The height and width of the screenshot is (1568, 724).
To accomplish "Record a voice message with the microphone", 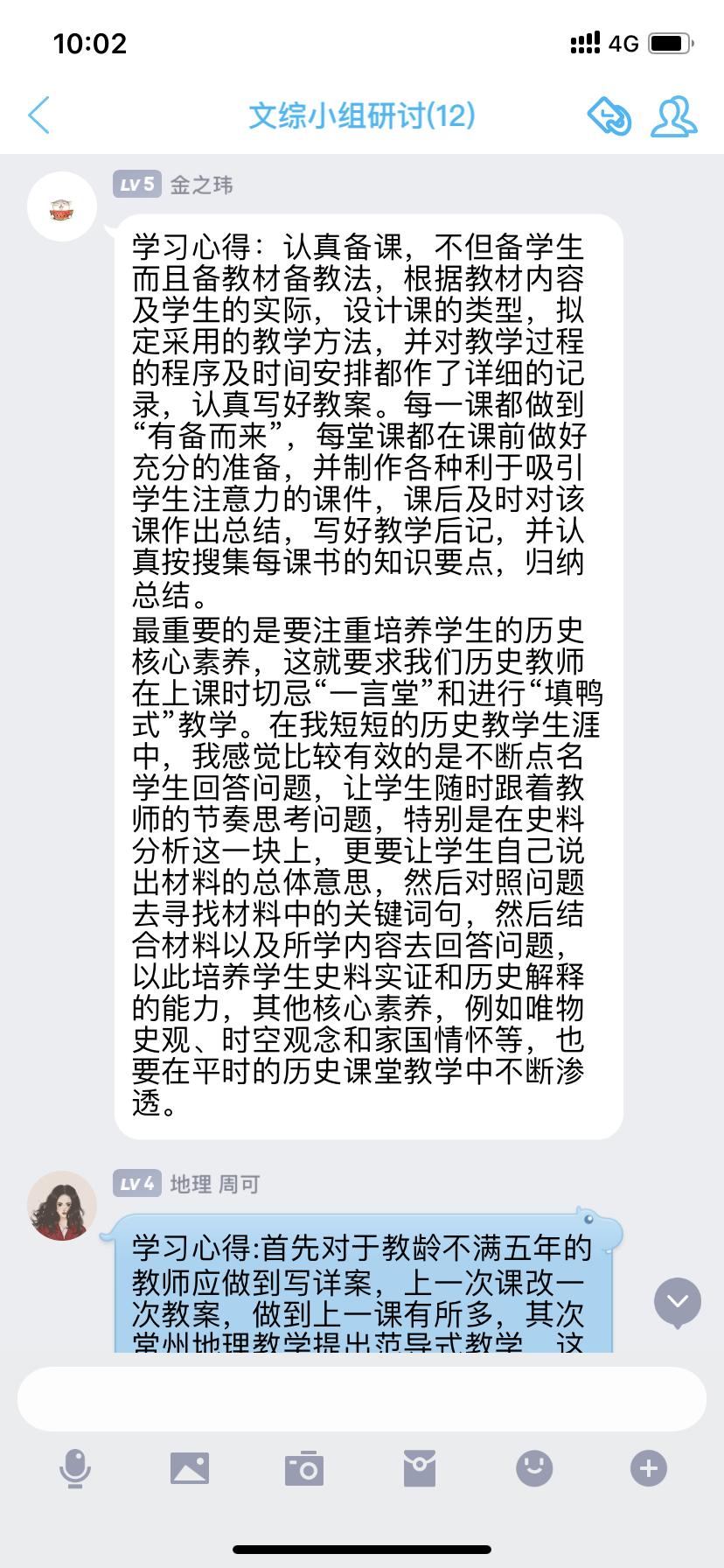I will pyautogui.click(x=75, y=1468).
